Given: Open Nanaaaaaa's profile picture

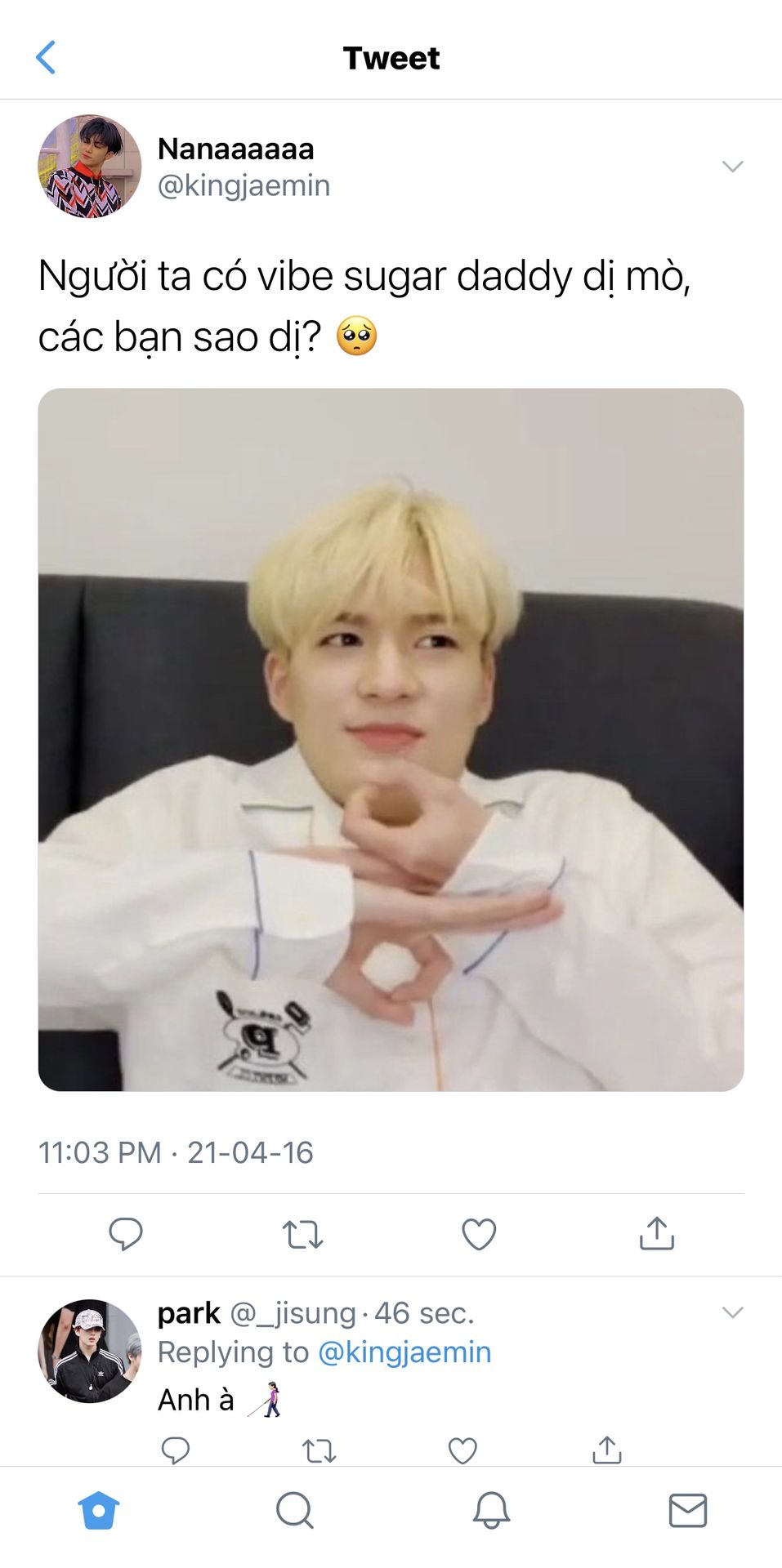Looking at the screenshot, I should click(x=89, y=167).
